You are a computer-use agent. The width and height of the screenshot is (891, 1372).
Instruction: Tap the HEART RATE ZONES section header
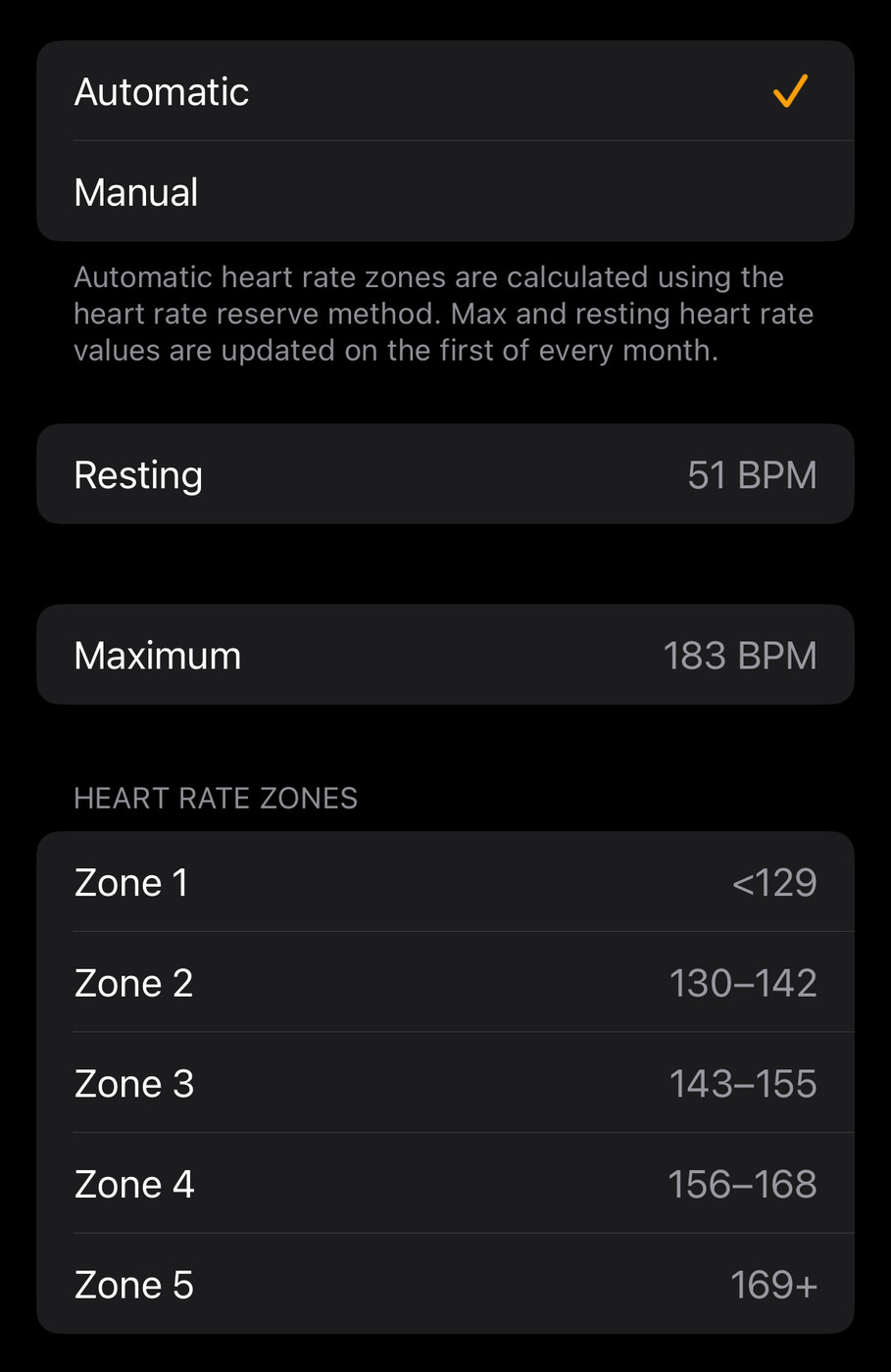click(x=215, y=798)
